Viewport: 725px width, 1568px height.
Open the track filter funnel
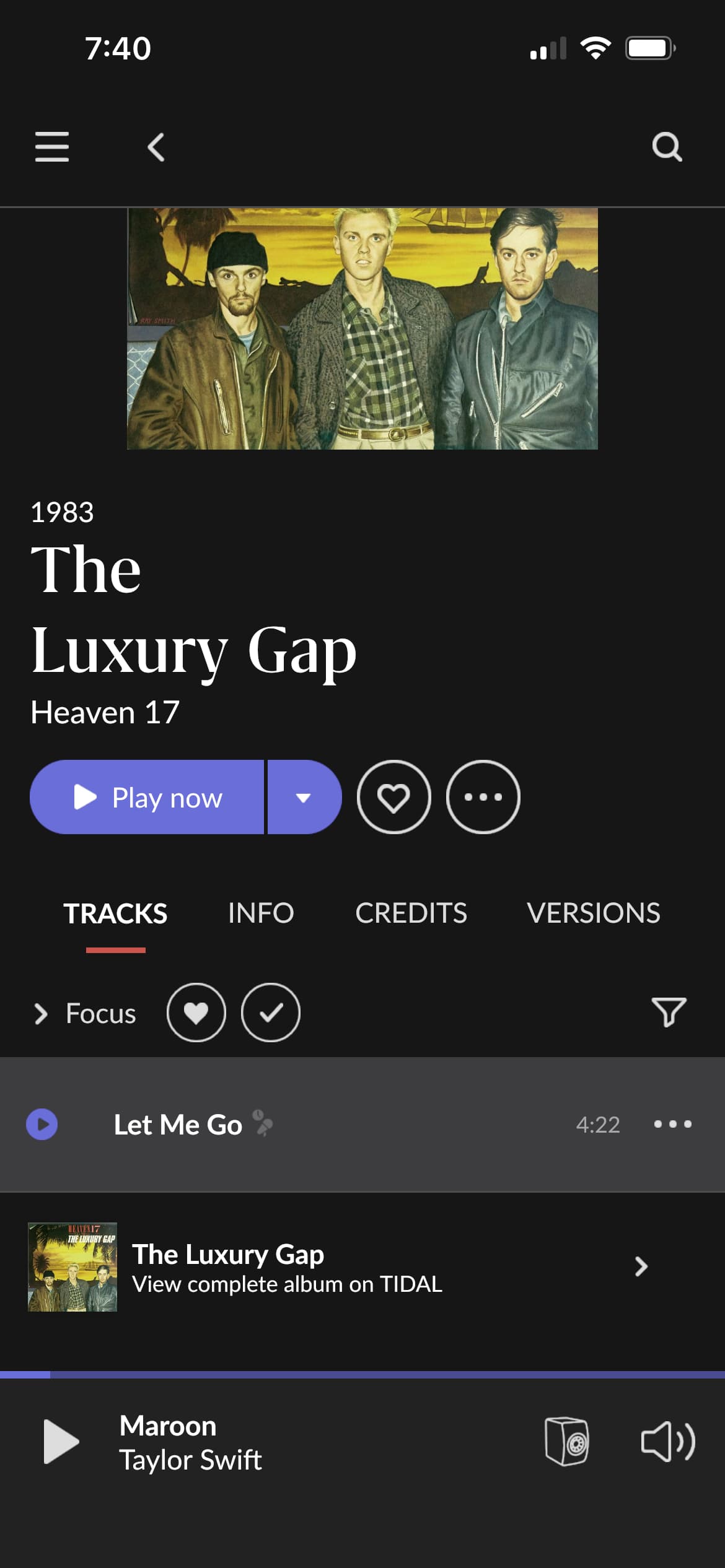click(669, 1012)
